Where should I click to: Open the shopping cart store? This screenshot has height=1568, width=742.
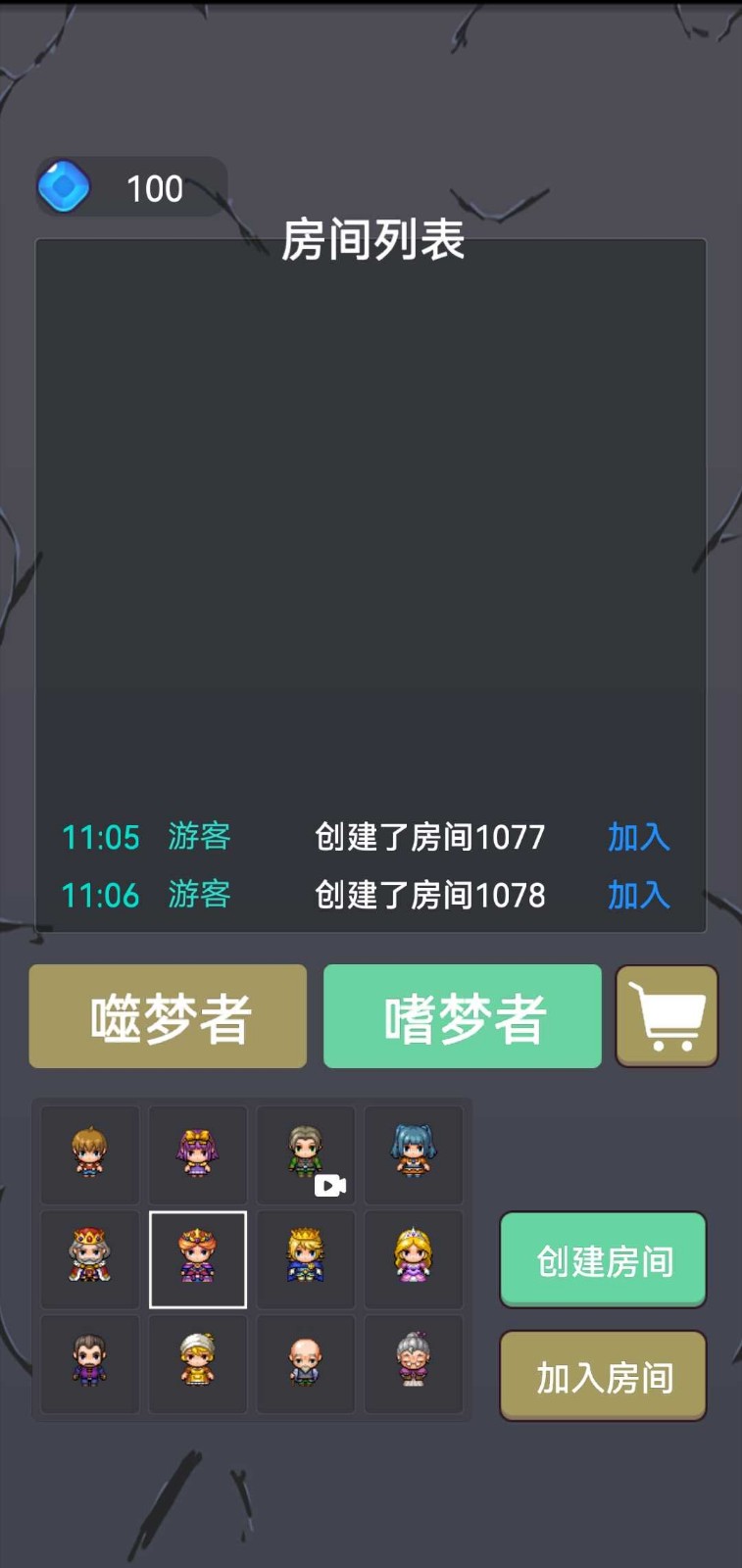coord(667,1016)
